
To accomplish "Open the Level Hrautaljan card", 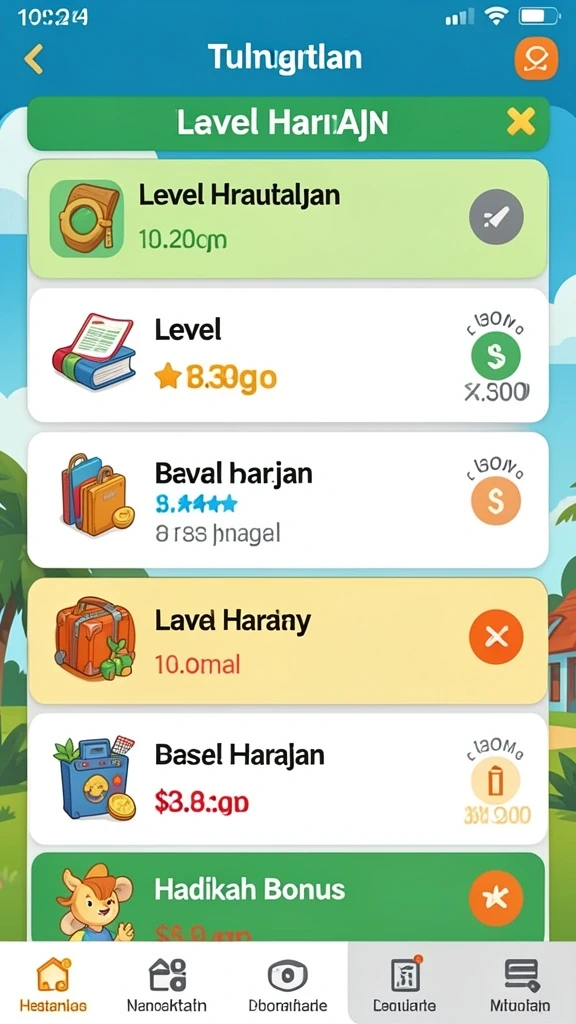I will pyautogui.click(x=287, y=219).
